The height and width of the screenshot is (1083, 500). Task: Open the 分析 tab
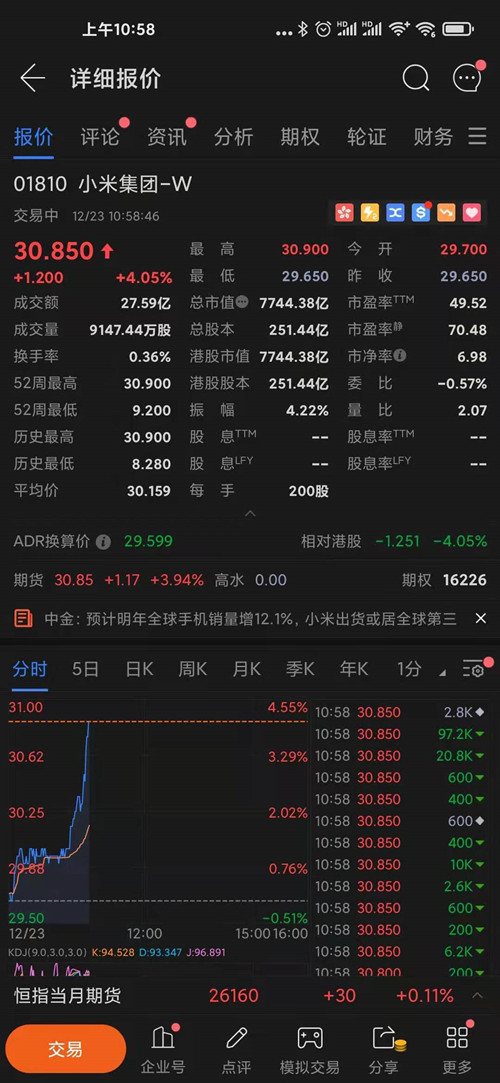click(x=233, y=137)
